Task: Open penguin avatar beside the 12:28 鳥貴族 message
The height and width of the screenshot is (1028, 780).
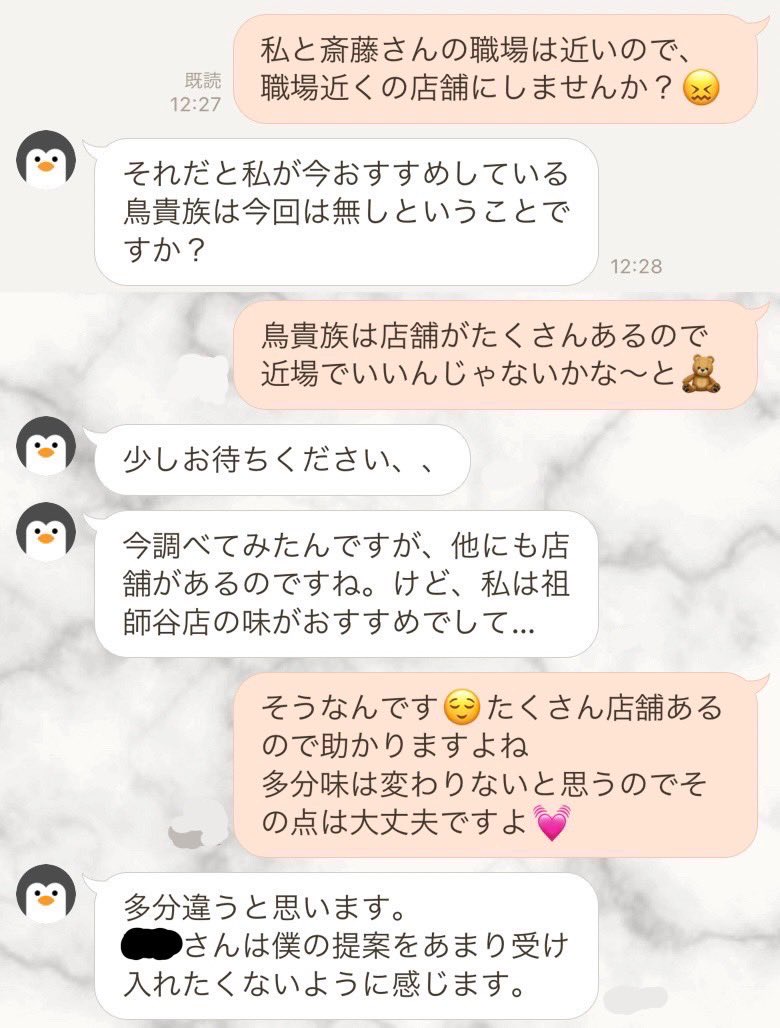Action: click(x=46, y=160)
